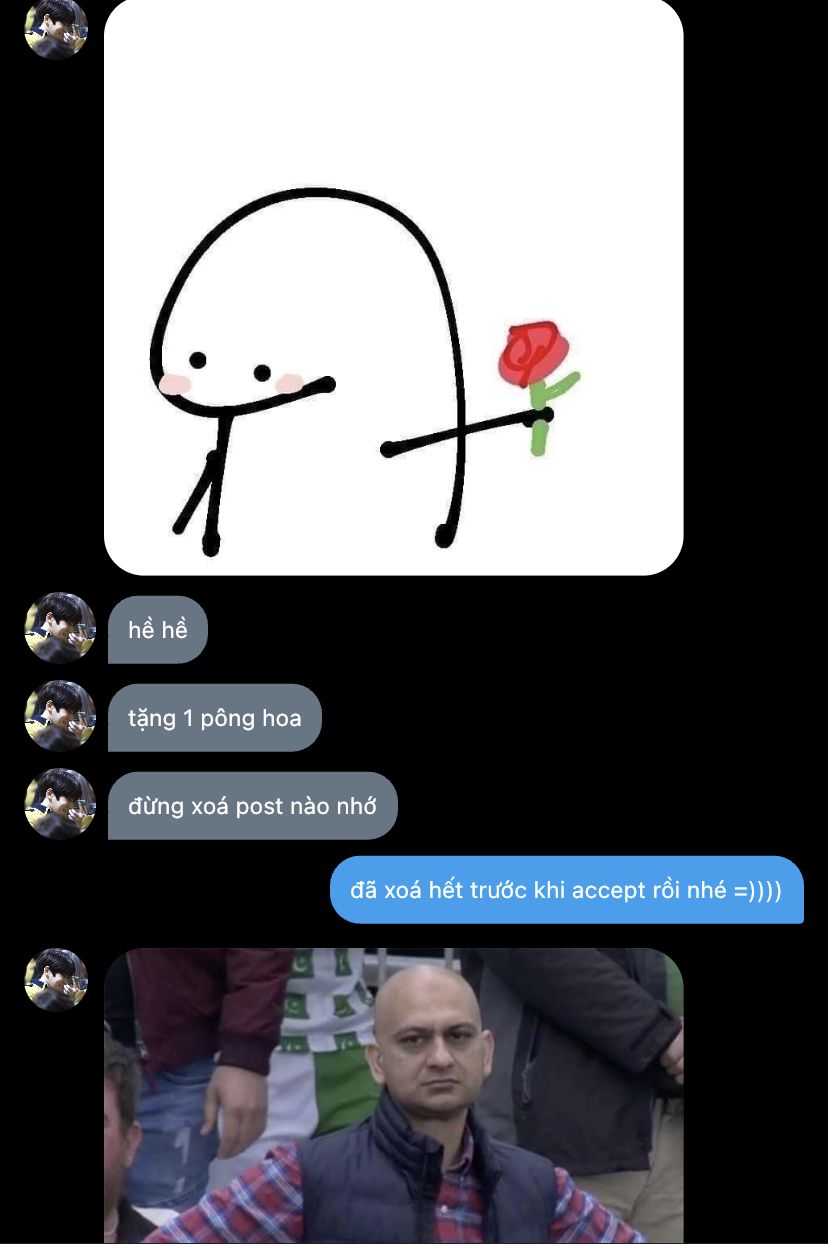The height and width of the screenshot is (1244, 828).
Task: Open the flower-giving doodle image
Action: [x=393, y=285]
